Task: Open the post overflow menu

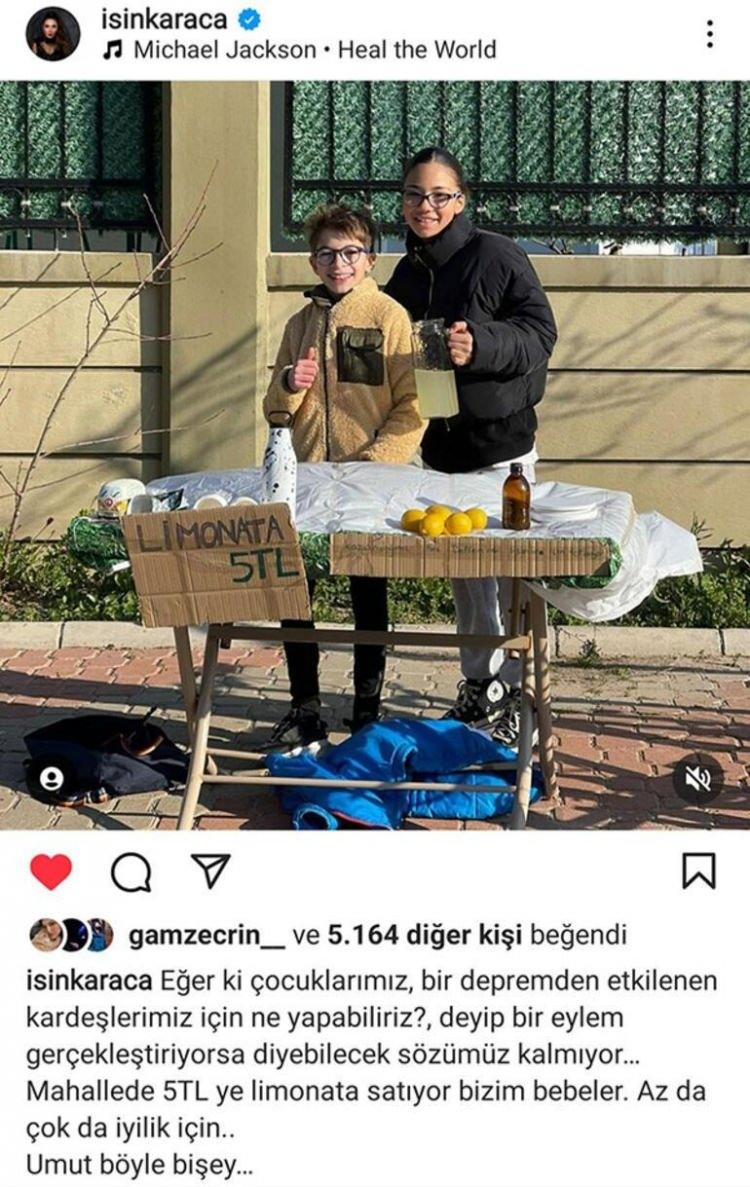Action: [x=709, y=33]
